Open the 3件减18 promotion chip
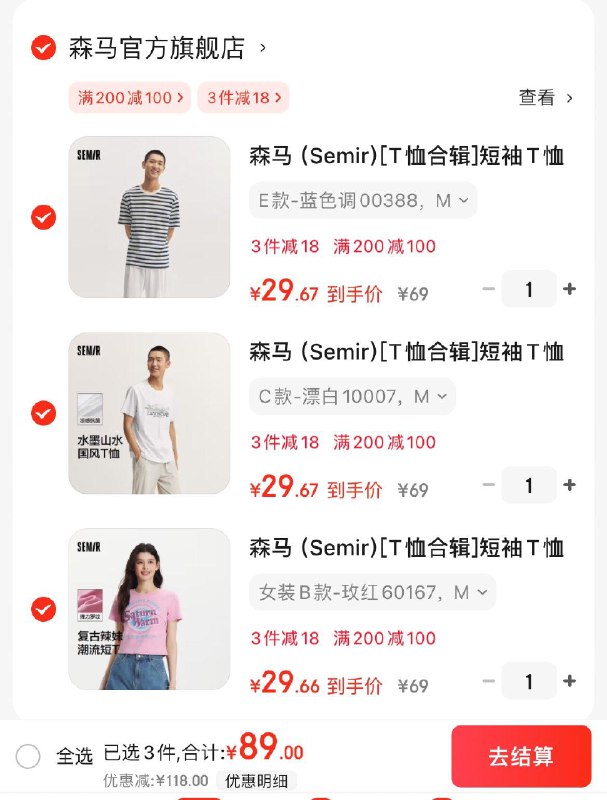 pos(243,97)
